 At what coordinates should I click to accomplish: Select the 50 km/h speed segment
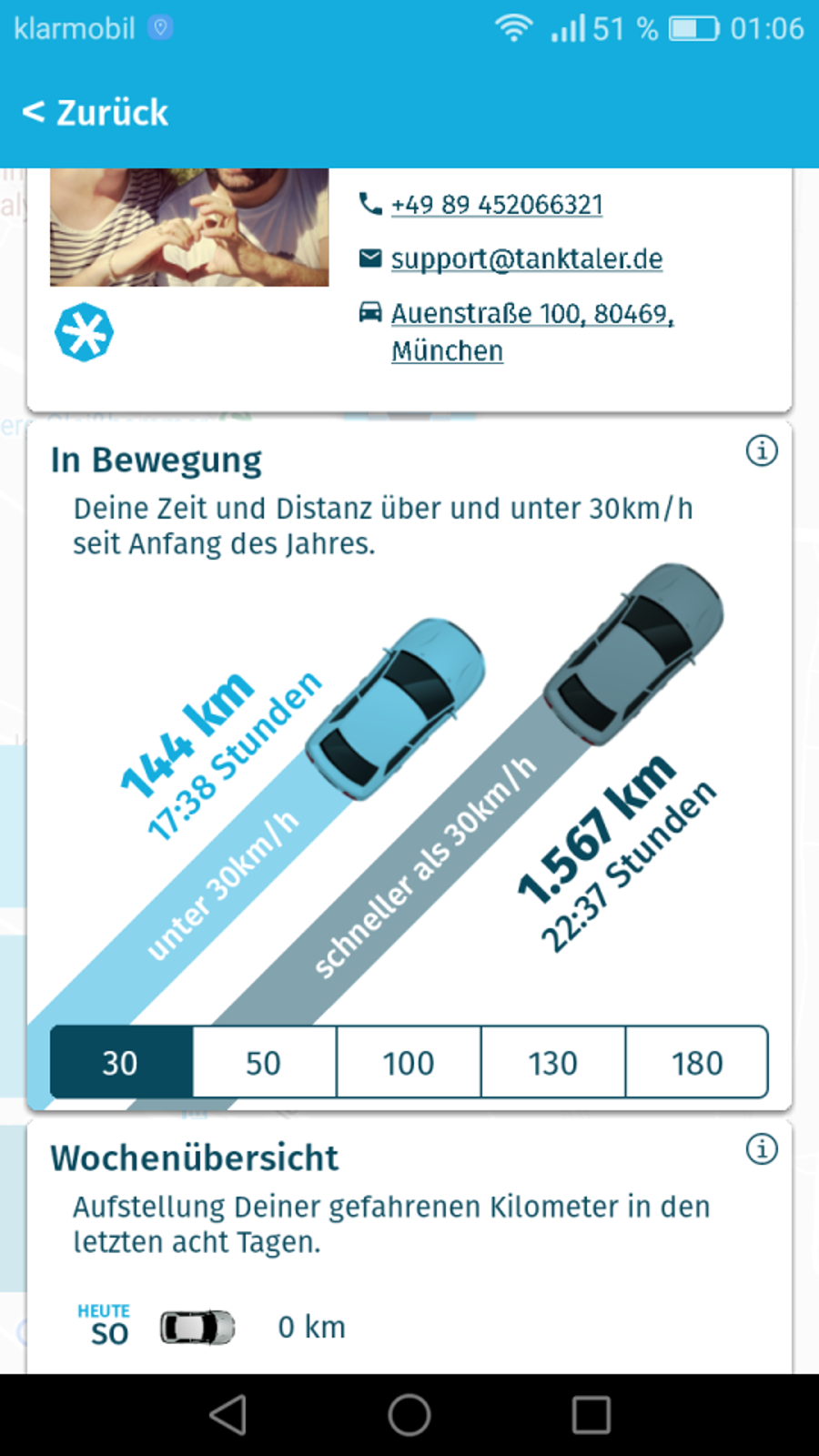264,1062
